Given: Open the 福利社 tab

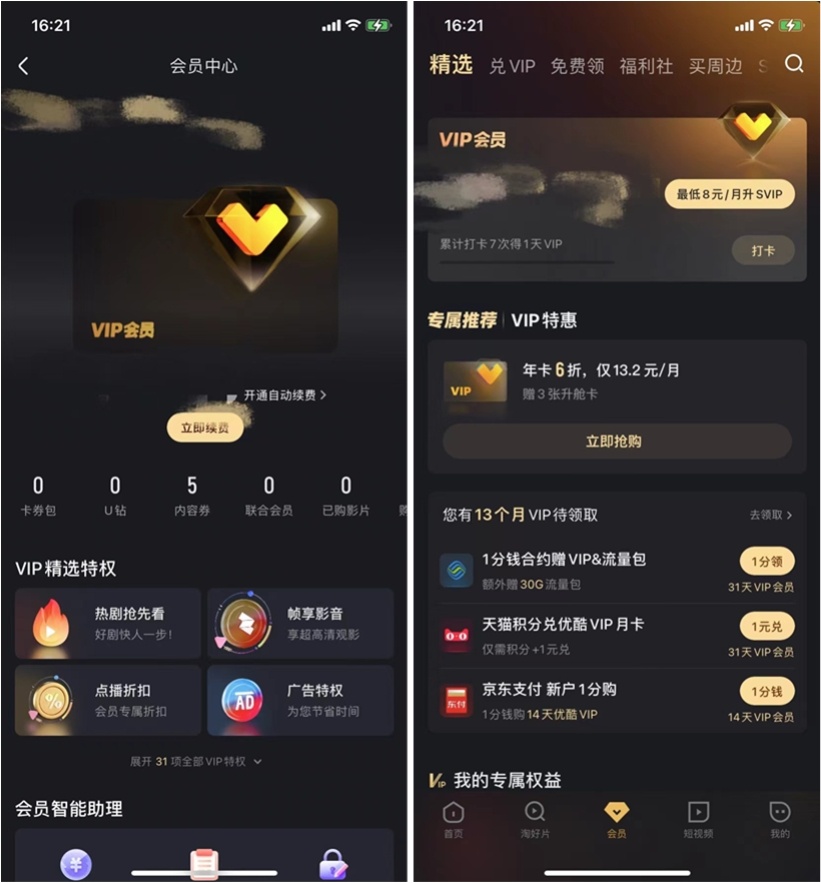Looking at the screenshot, I should tap(646, 66).
